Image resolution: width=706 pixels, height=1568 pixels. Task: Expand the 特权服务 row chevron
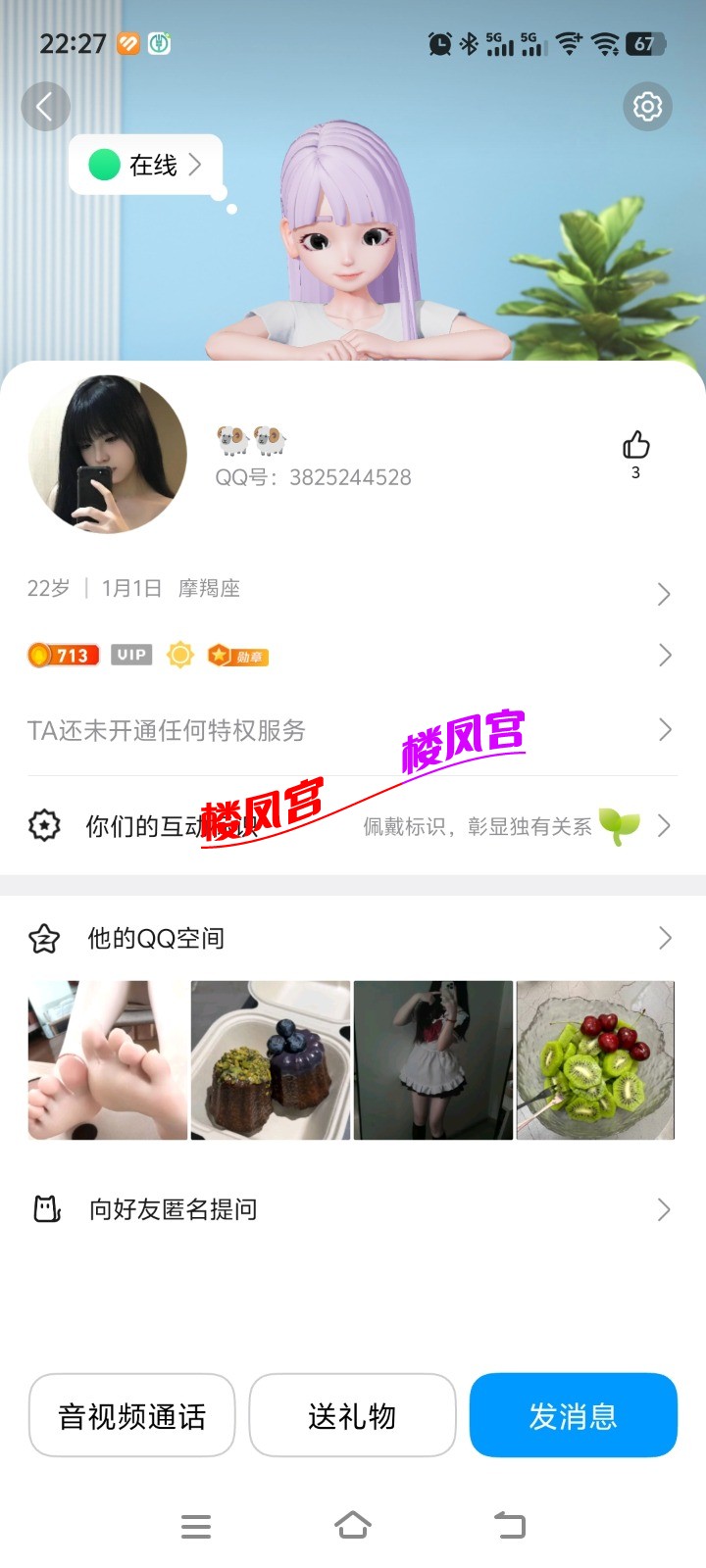tap(664, 729)
